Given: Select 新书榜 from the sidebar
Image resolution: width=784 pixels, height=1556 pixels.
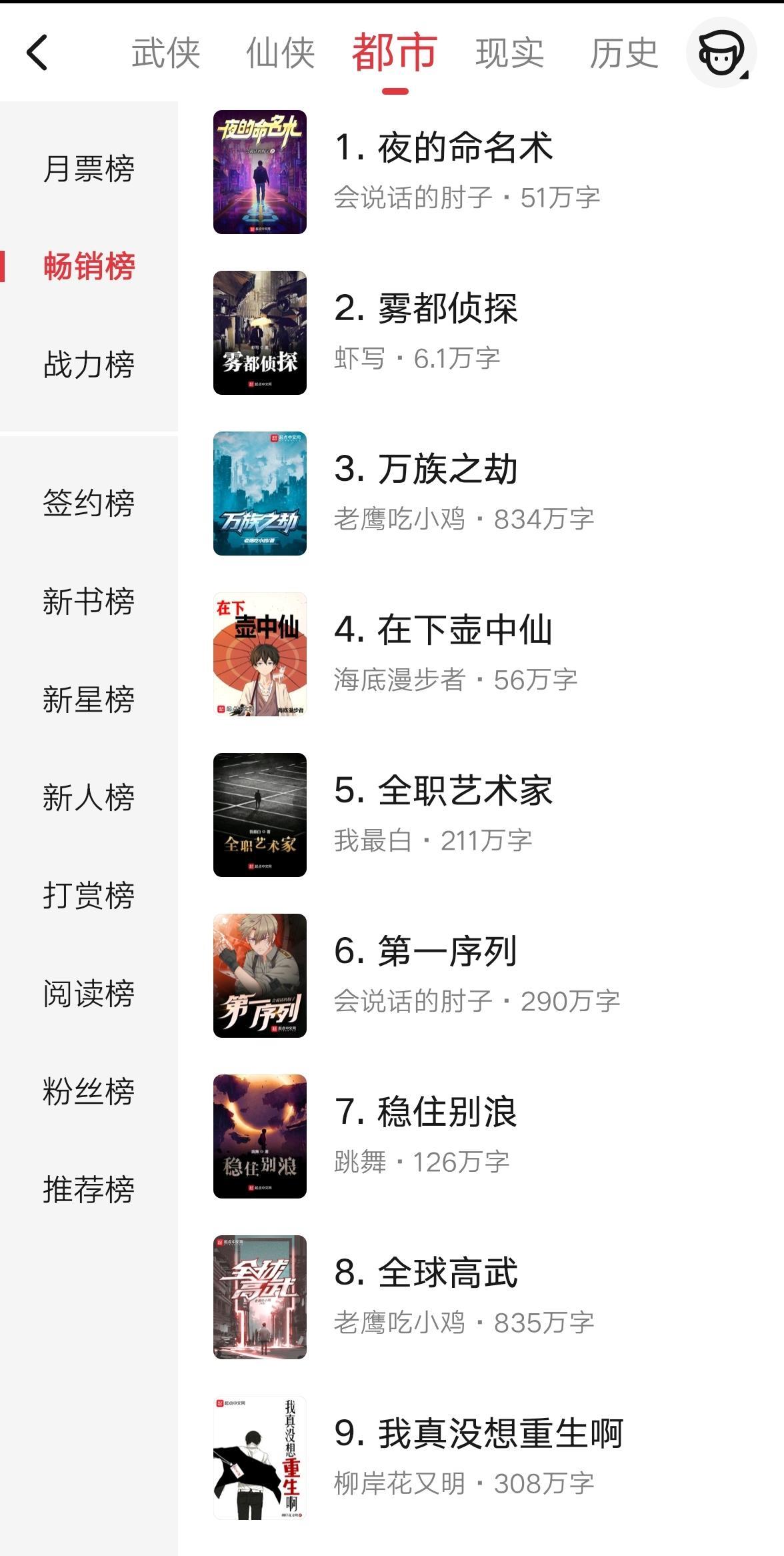Looking at the screenshot, I should [x=89, y=601].
